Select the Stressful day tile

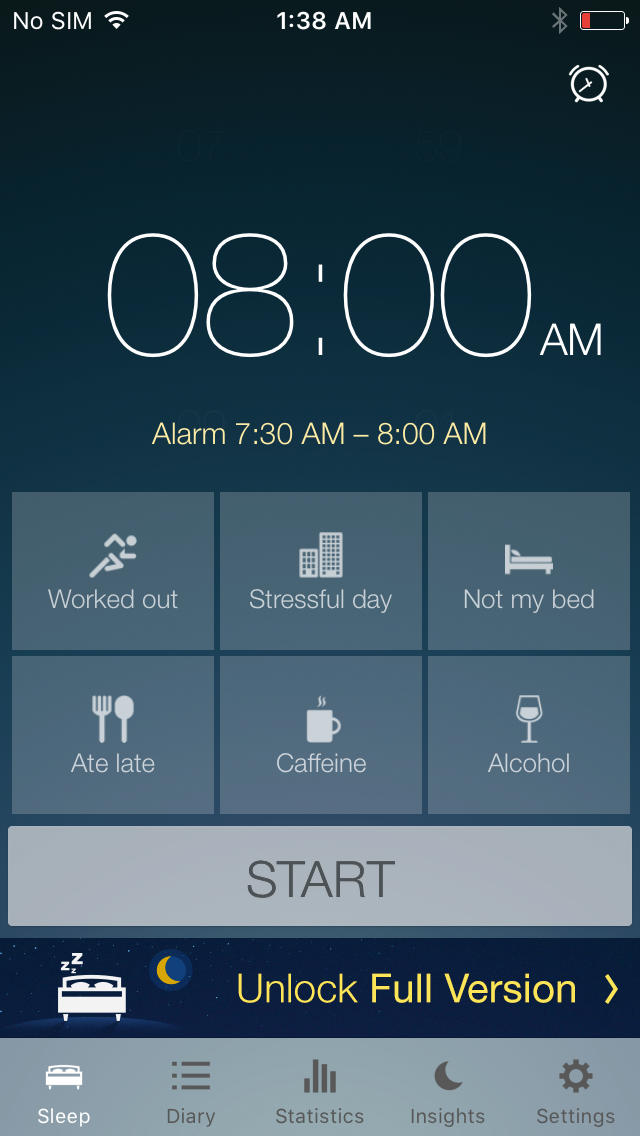[x=320, y=571]
